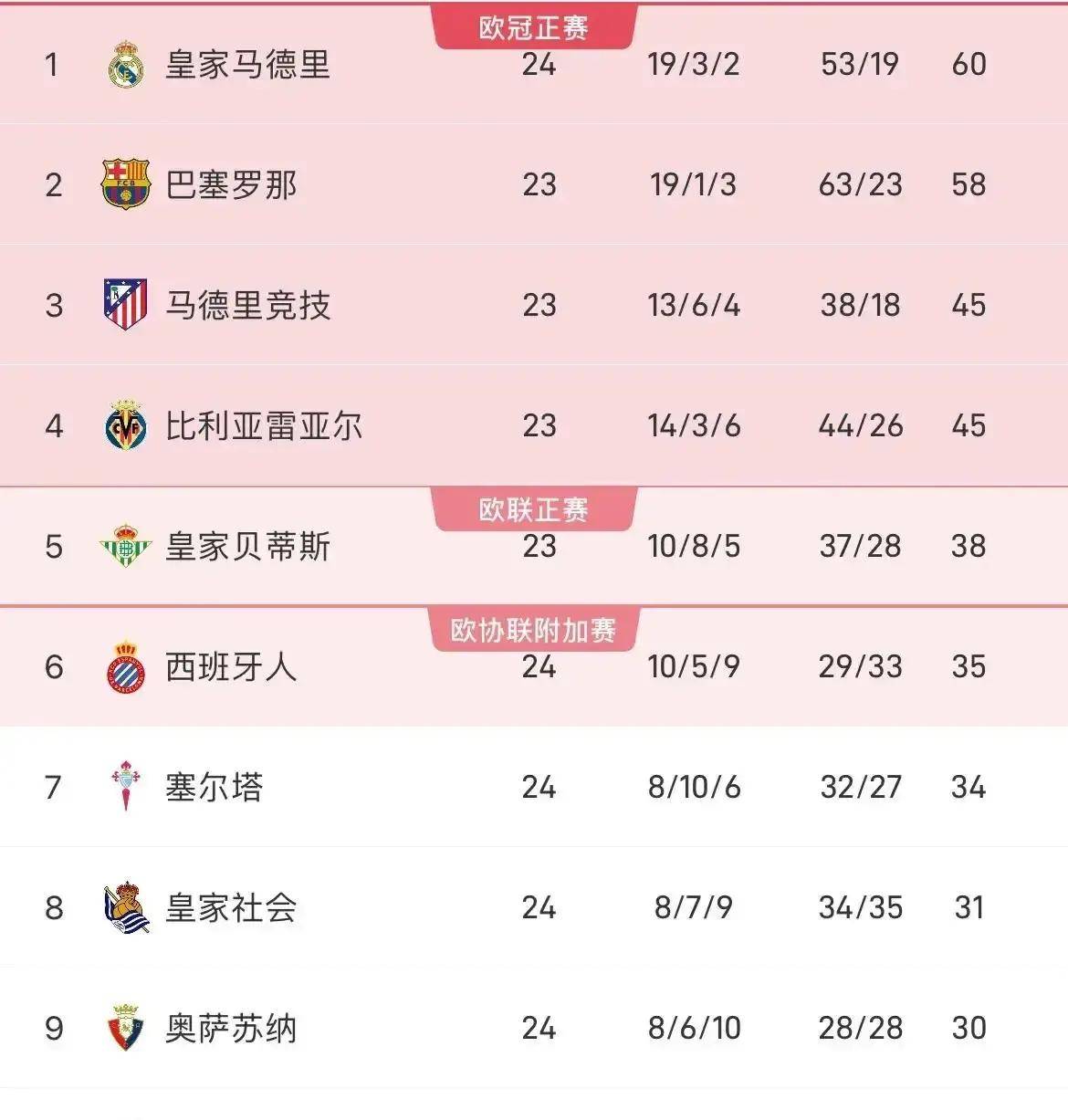Open the 奥萨苏纳 standings row
Screen dimensions: 1068x1120
[x=231, y=1029]
